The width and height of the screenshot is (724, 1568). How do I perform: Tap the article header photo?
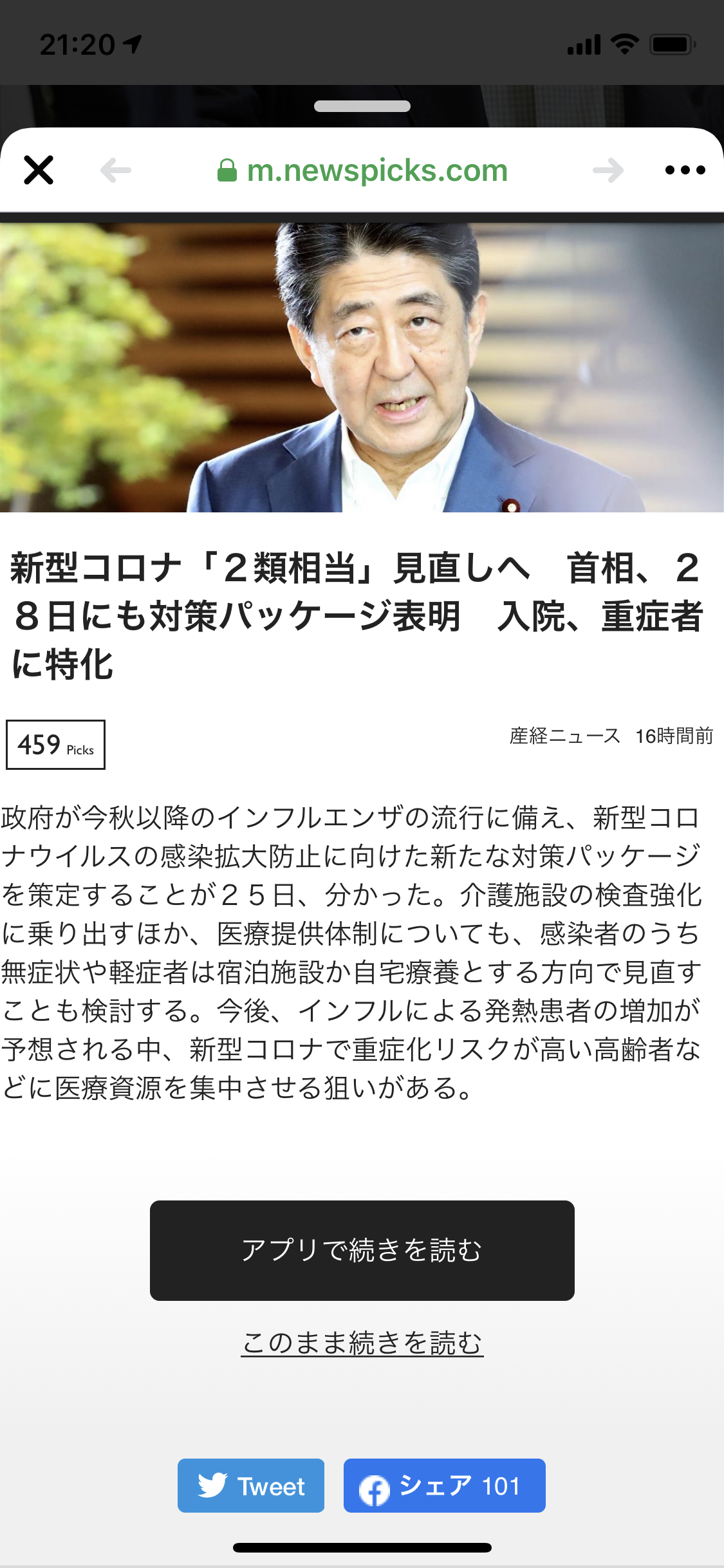click(x=362, y=367)
